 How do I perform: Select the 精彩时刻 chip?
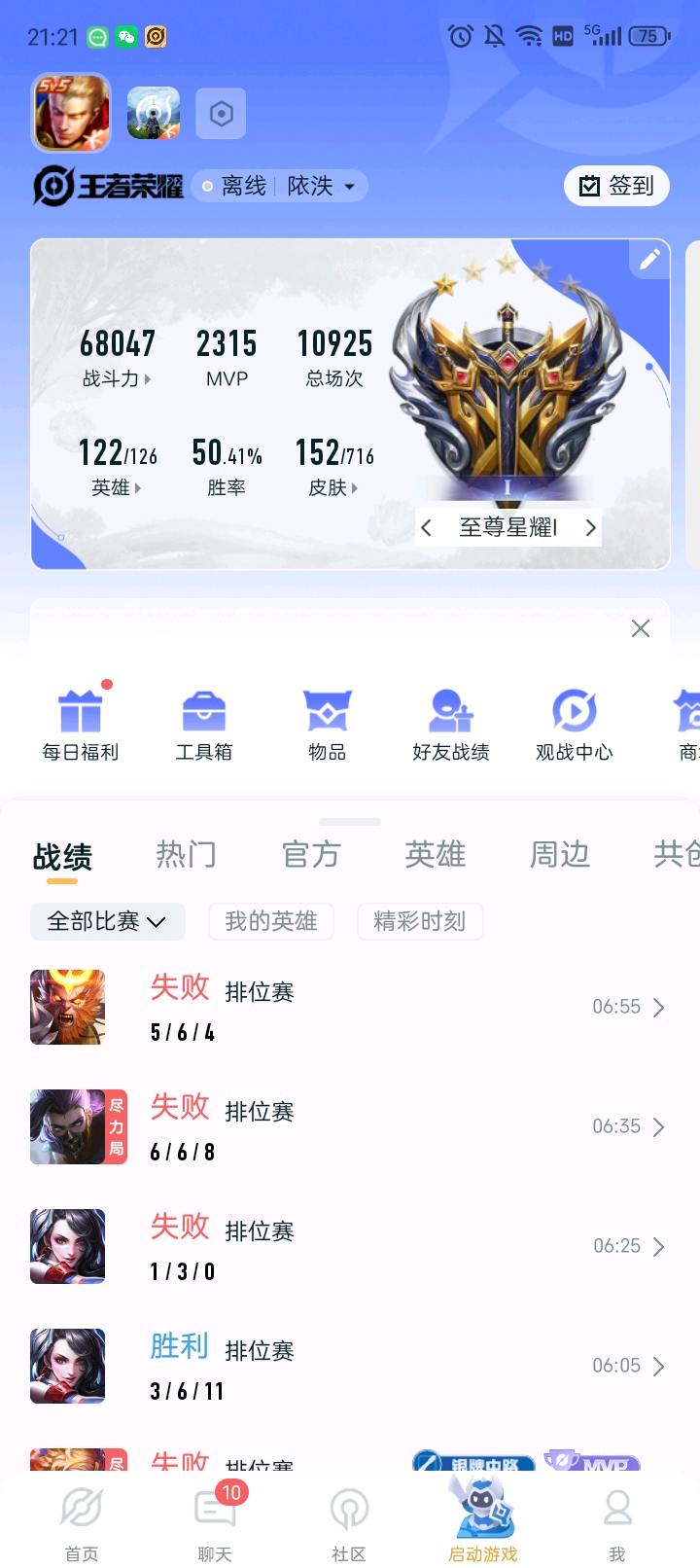click(x=419, y=921)
